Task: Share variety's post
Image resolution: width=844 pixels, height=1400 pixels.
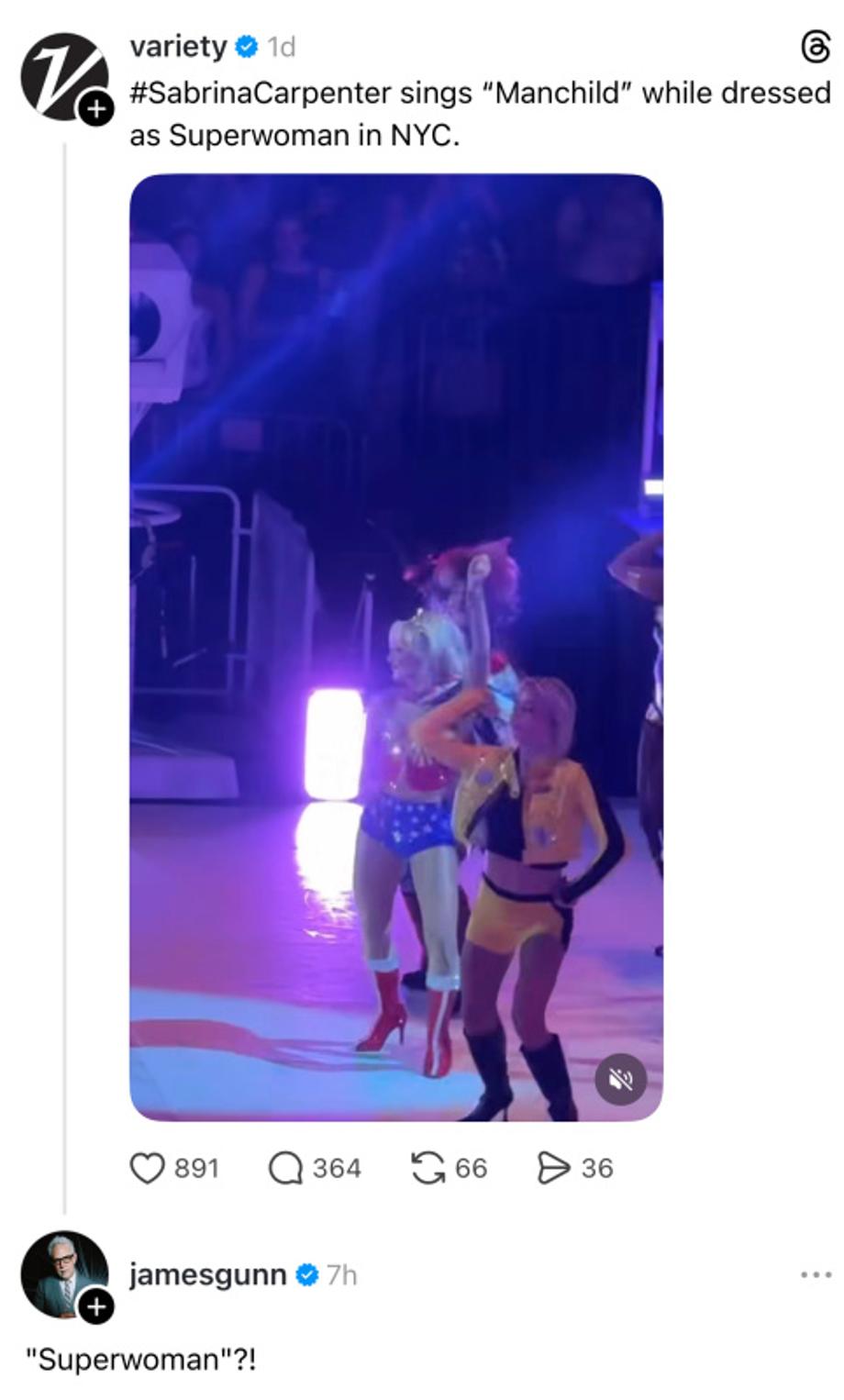Action: click(x=552, y=1168)
